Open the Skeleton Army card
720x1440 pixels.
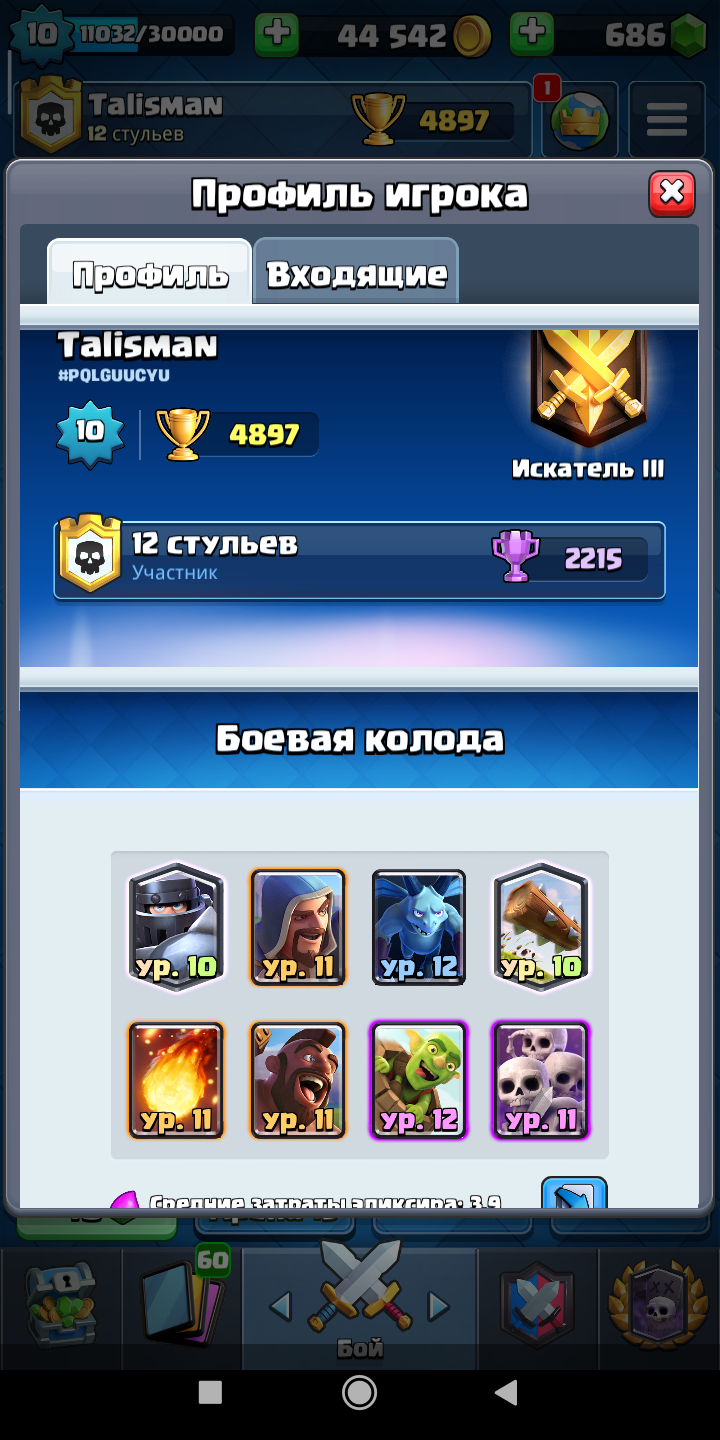coord(541,1080)
